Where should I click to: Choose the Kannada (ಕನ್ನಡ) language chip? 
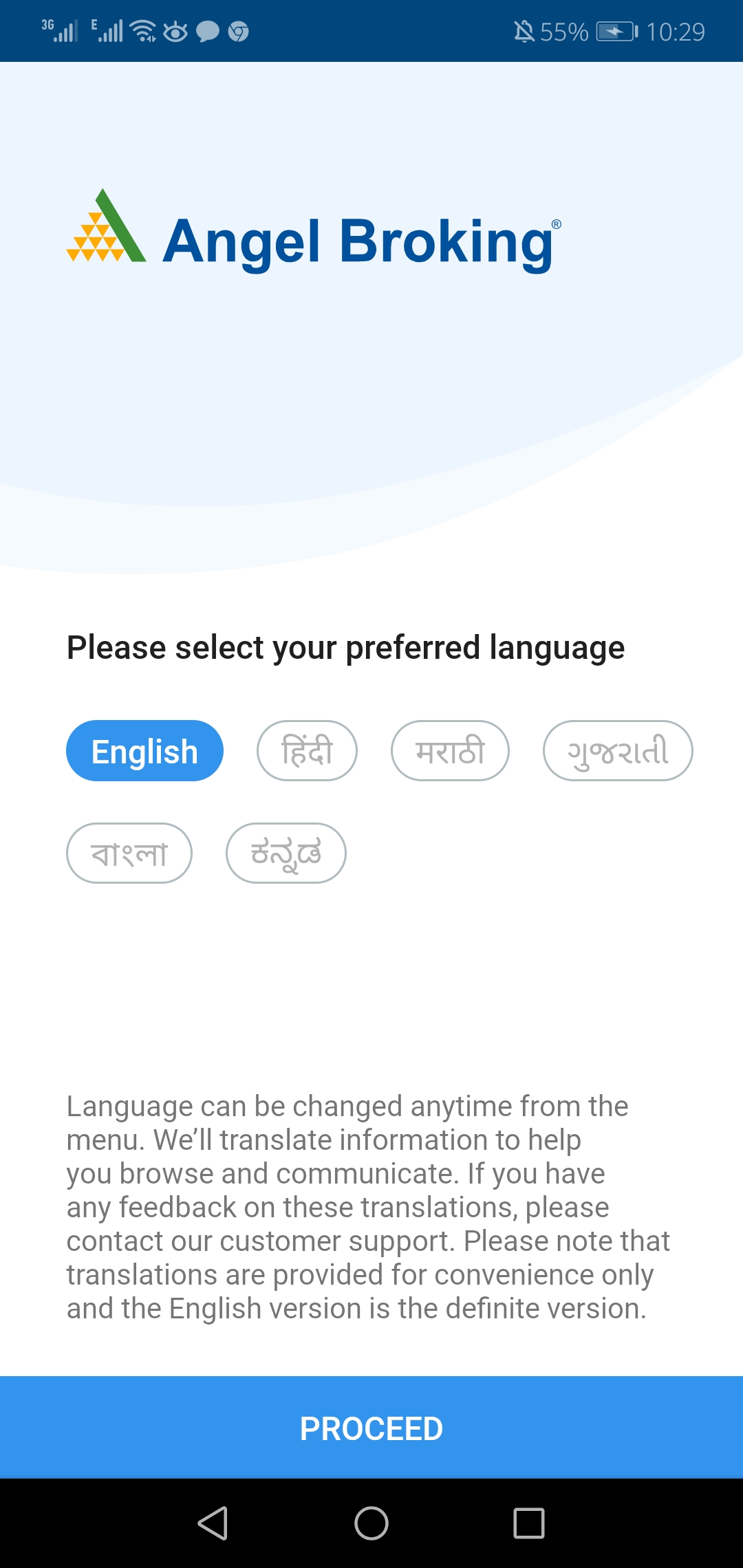286,853
